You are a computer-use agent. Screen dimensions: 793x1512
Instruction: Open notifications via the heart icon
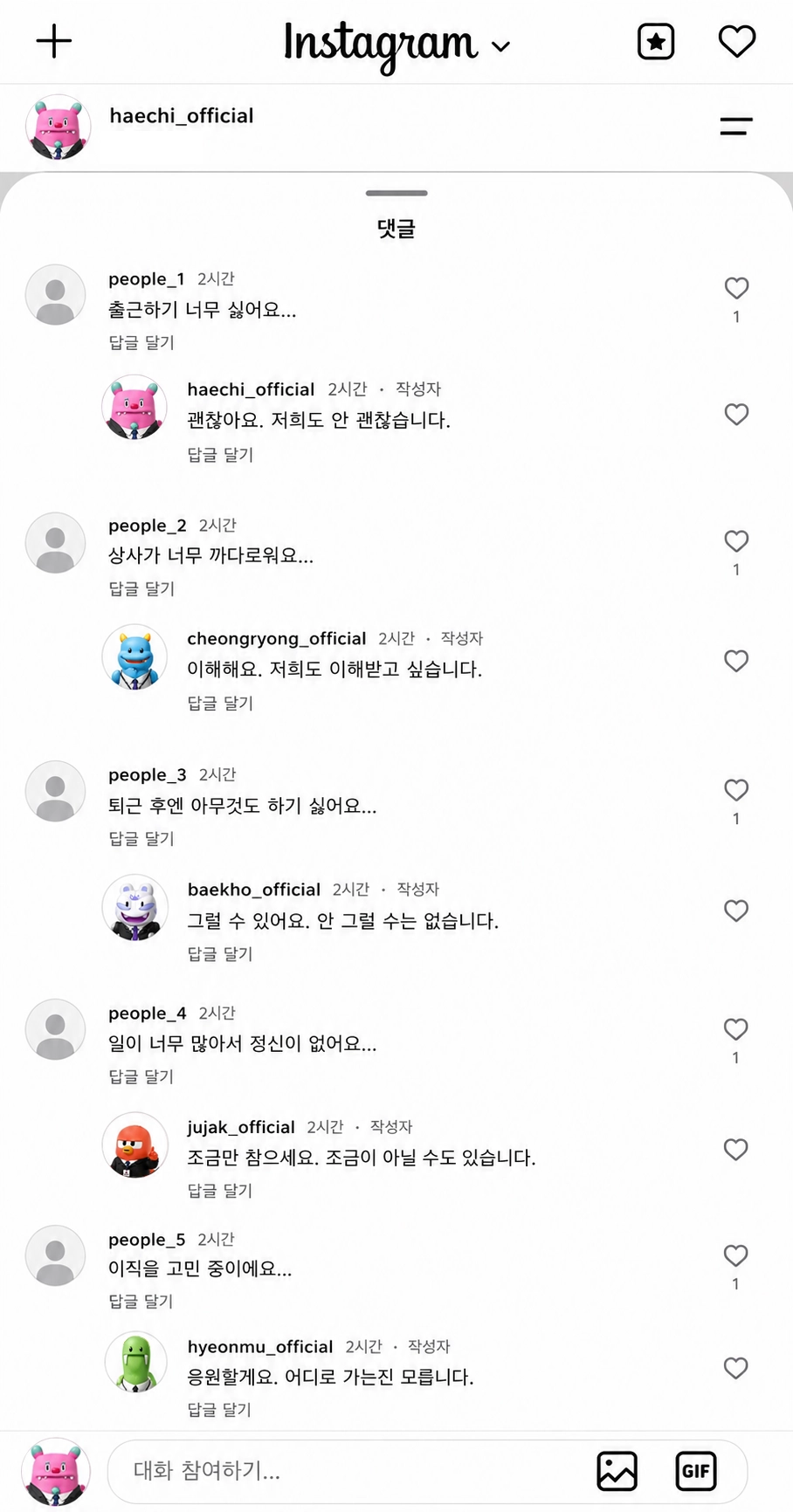(x=736, y=41)
